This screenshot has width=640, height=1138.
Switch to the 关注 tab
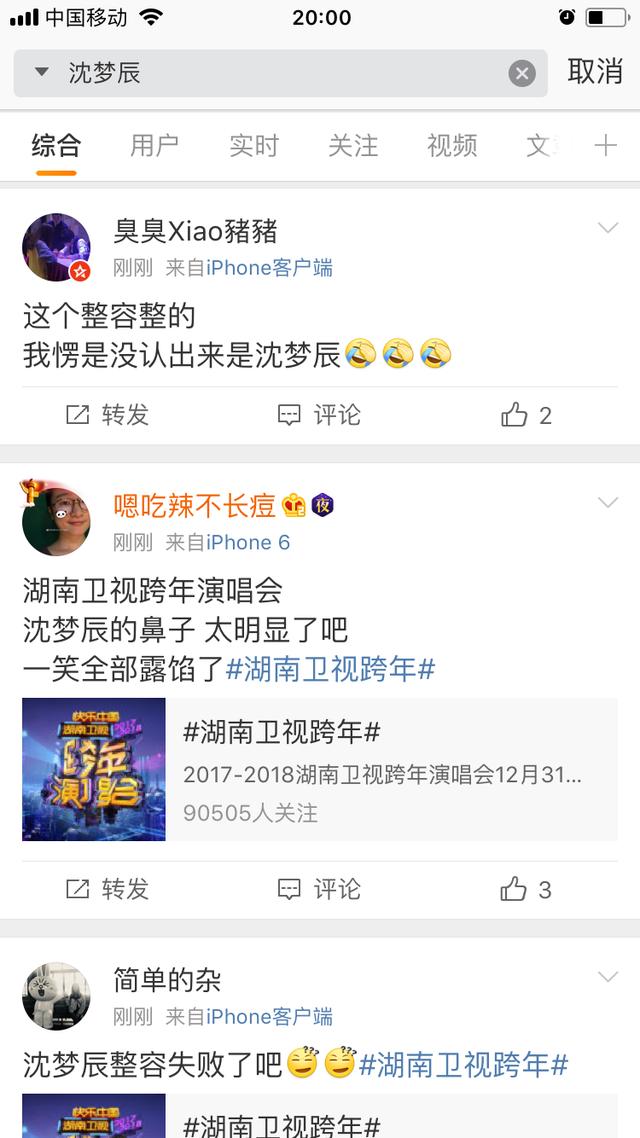pos(353,146)
